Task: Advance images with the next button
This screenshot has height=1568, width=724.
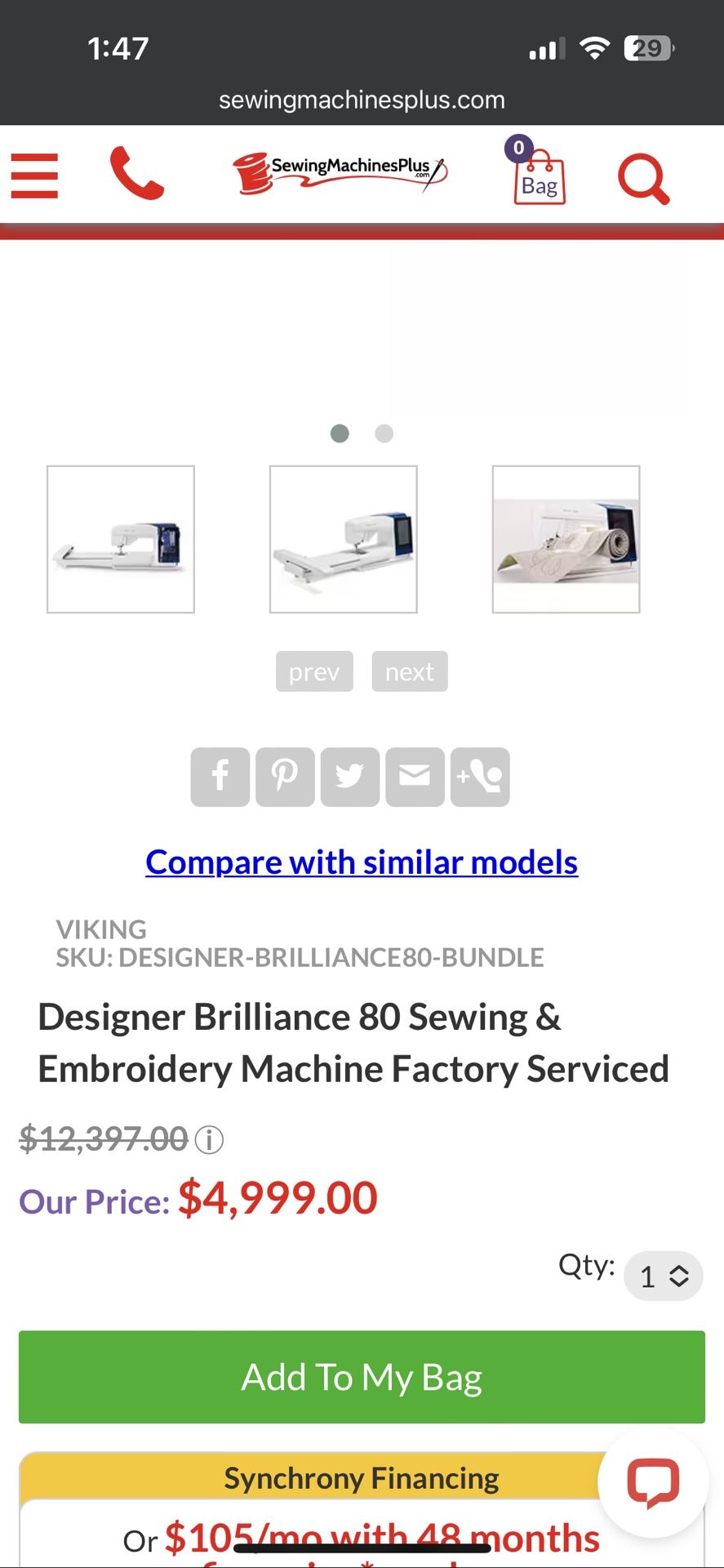Action: (x=410, y=671)
